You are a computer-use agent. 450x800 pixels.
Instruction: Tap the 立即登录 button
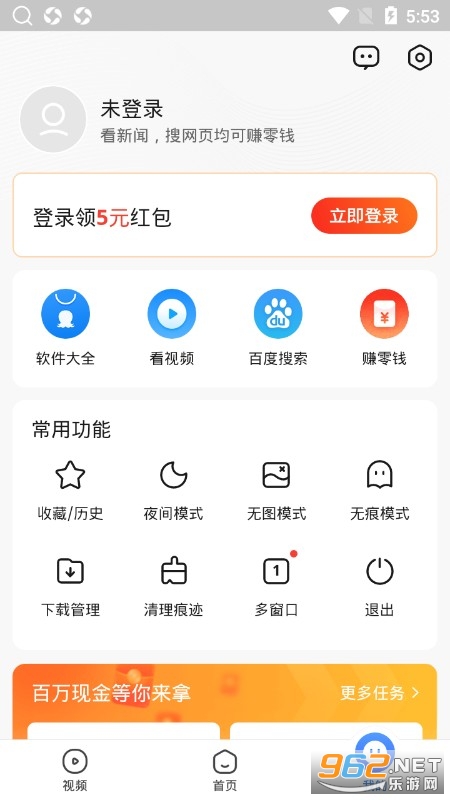point(364,216)
